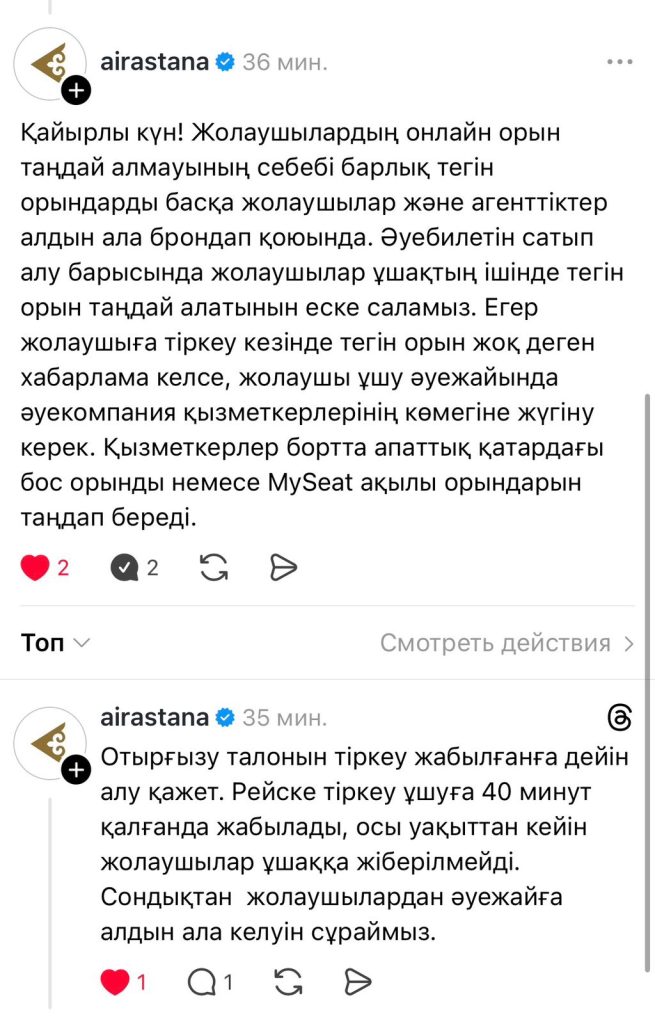655x1024 pixels.
Task: Repost the reply posted 35 мин. ago
Action: (287, 981)
